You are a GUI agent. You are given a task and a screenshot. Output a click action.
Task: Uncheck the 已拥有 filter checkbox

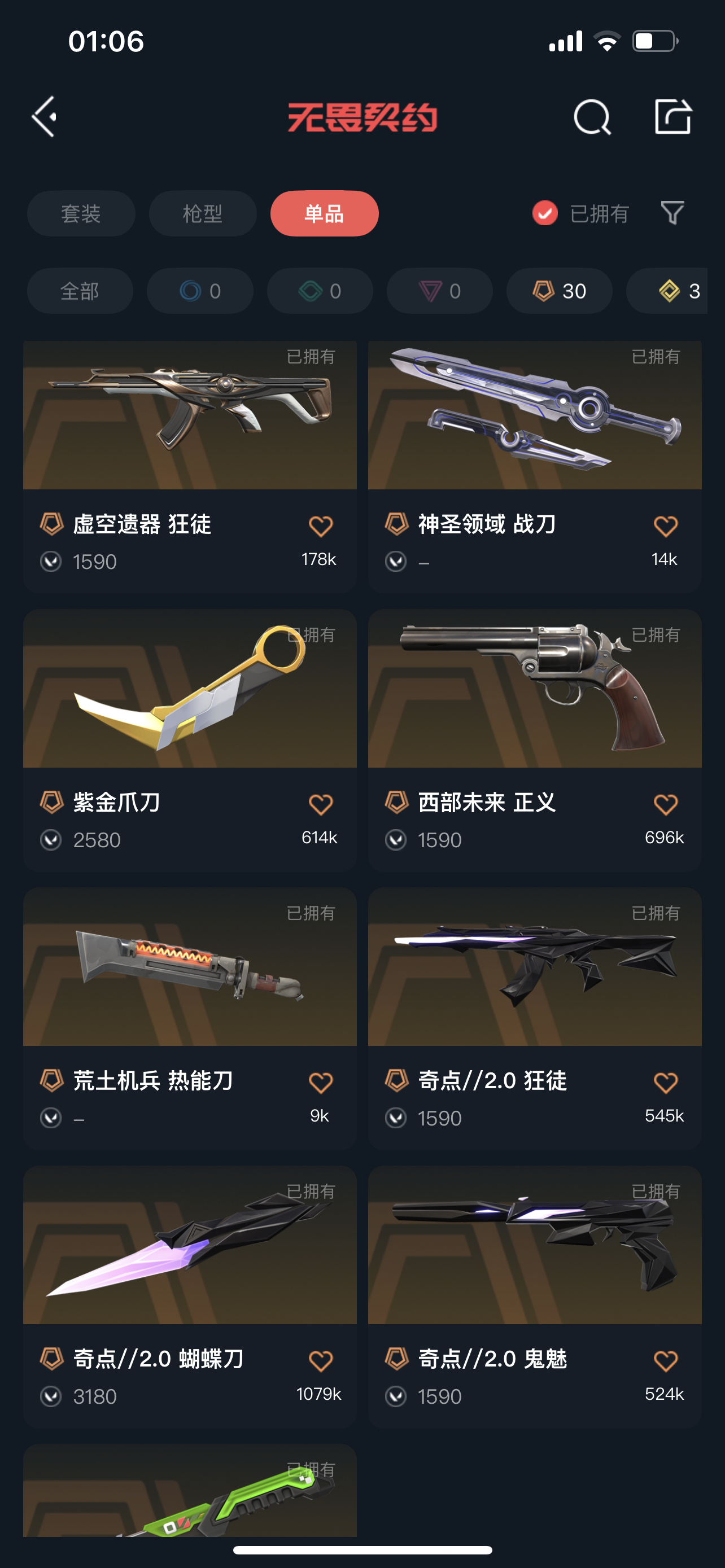click(545, 213)
